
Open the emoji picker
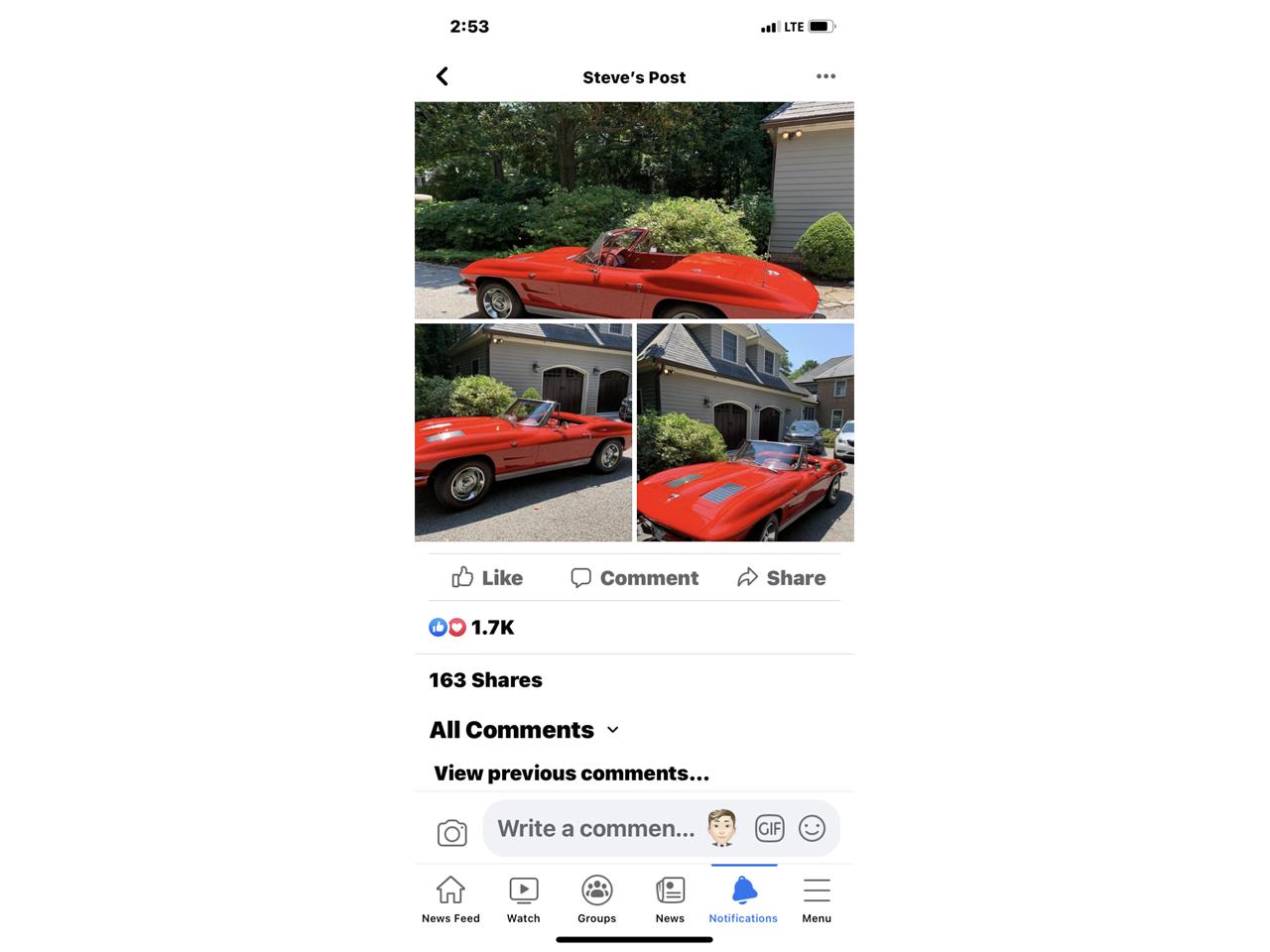812,828
